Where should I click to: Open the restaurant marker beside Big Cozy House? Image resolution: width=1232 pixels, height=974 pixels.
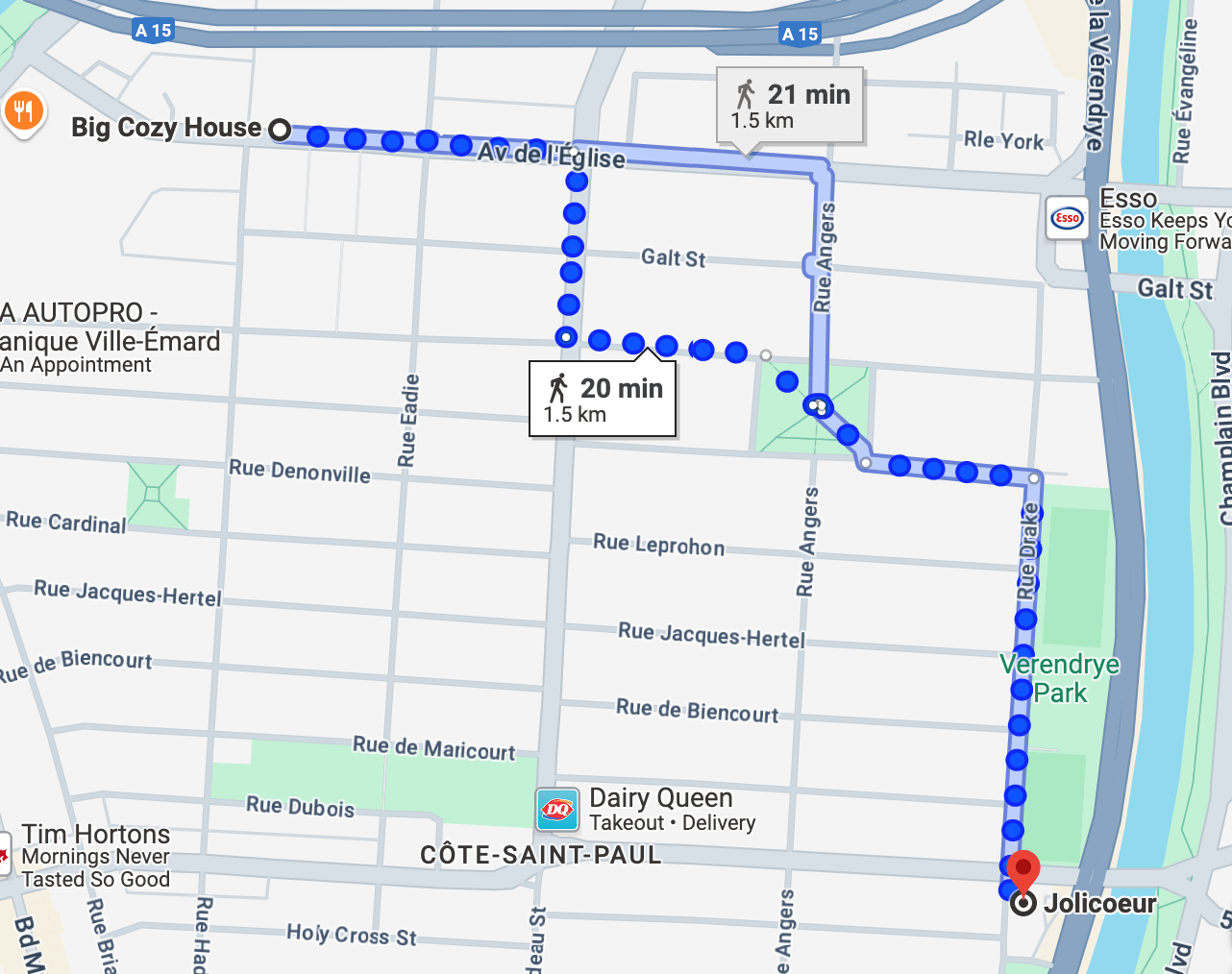23,113
